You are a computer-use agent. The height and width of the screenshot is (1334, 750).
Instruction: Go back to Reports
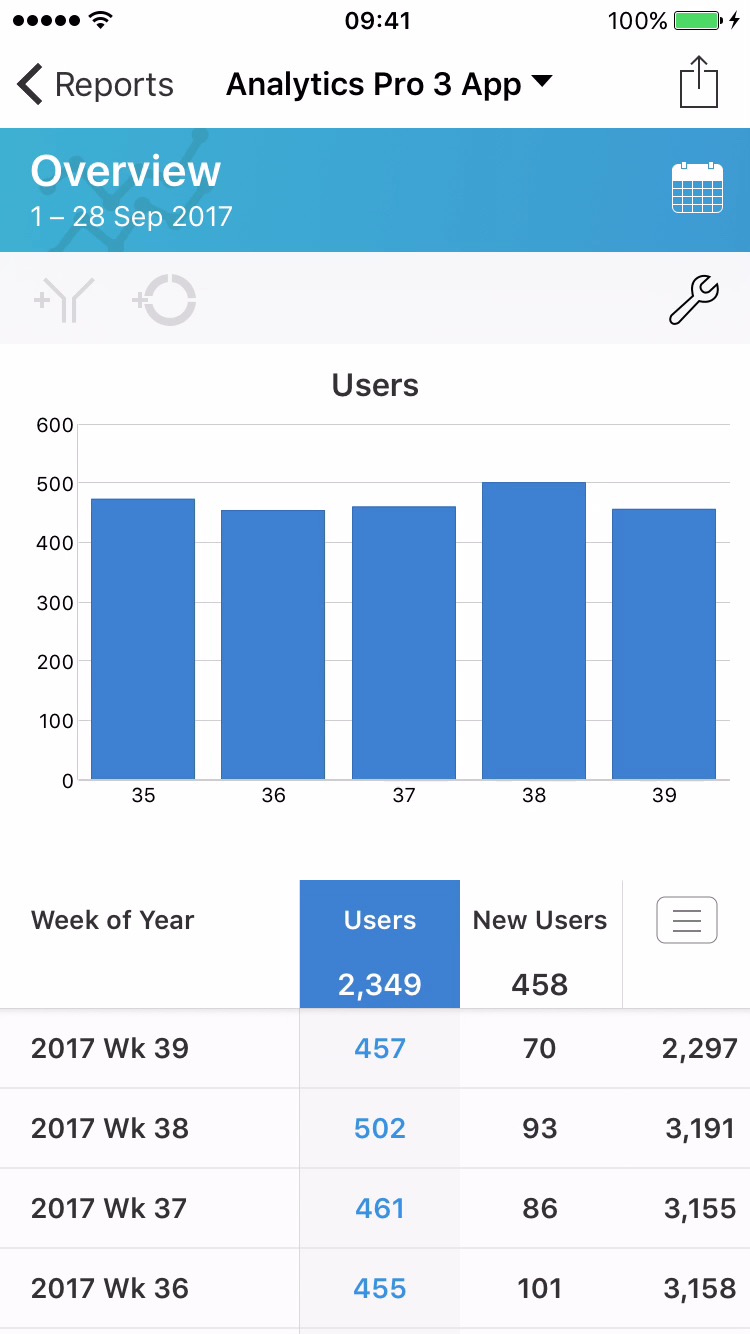click(95, 85)
